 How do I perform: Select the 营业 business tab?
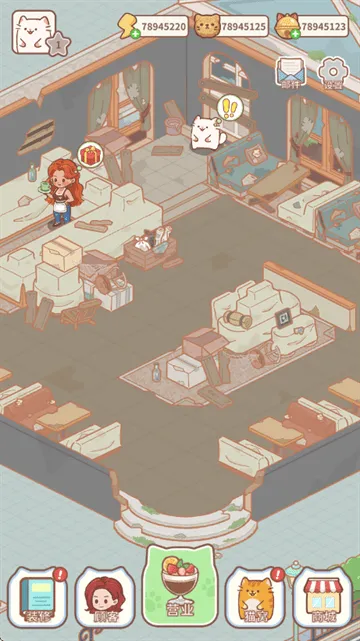[180, 585]
